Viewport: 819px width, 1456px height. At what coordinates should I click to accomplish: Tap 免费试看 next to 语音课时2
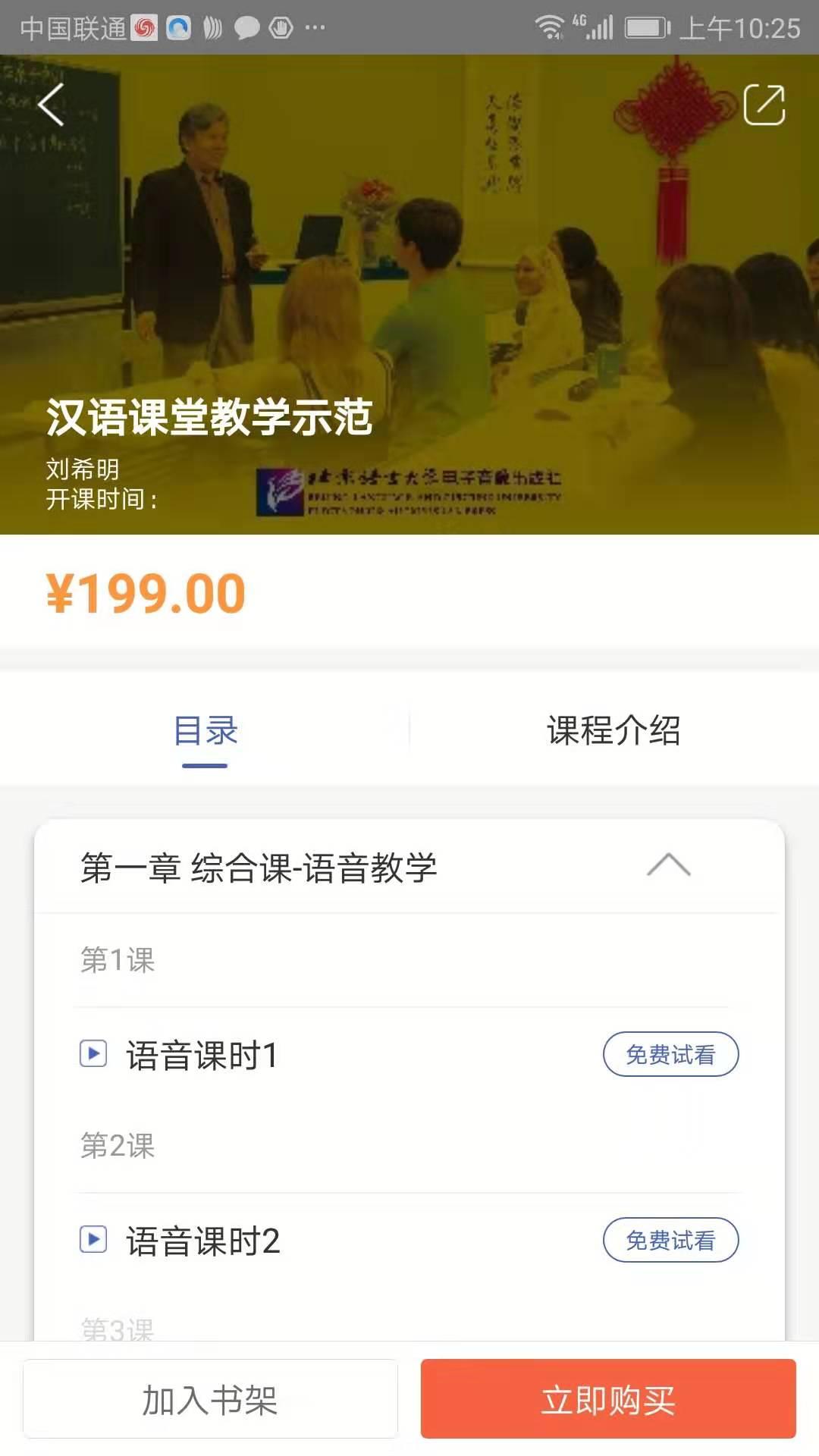click(670, 1241)
